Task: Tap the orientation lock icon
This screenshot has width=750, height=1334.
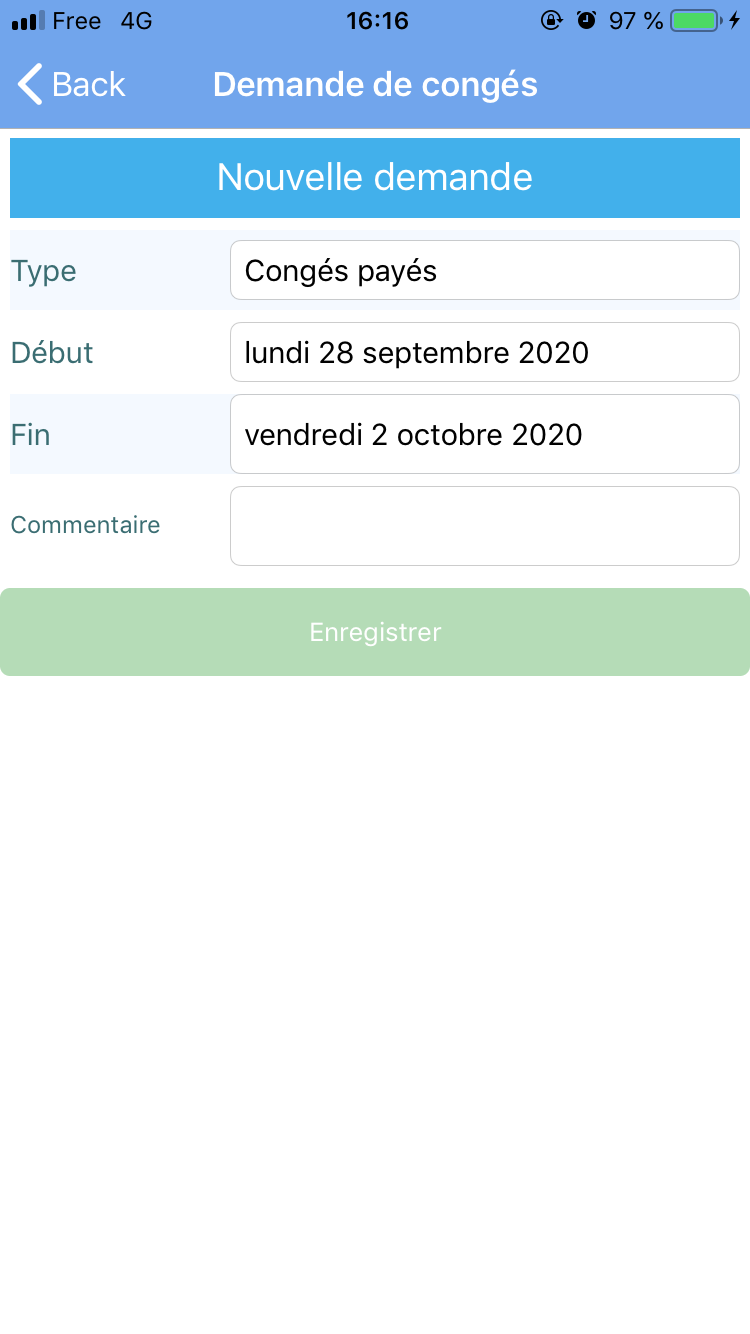Action: tap(553, 20)
